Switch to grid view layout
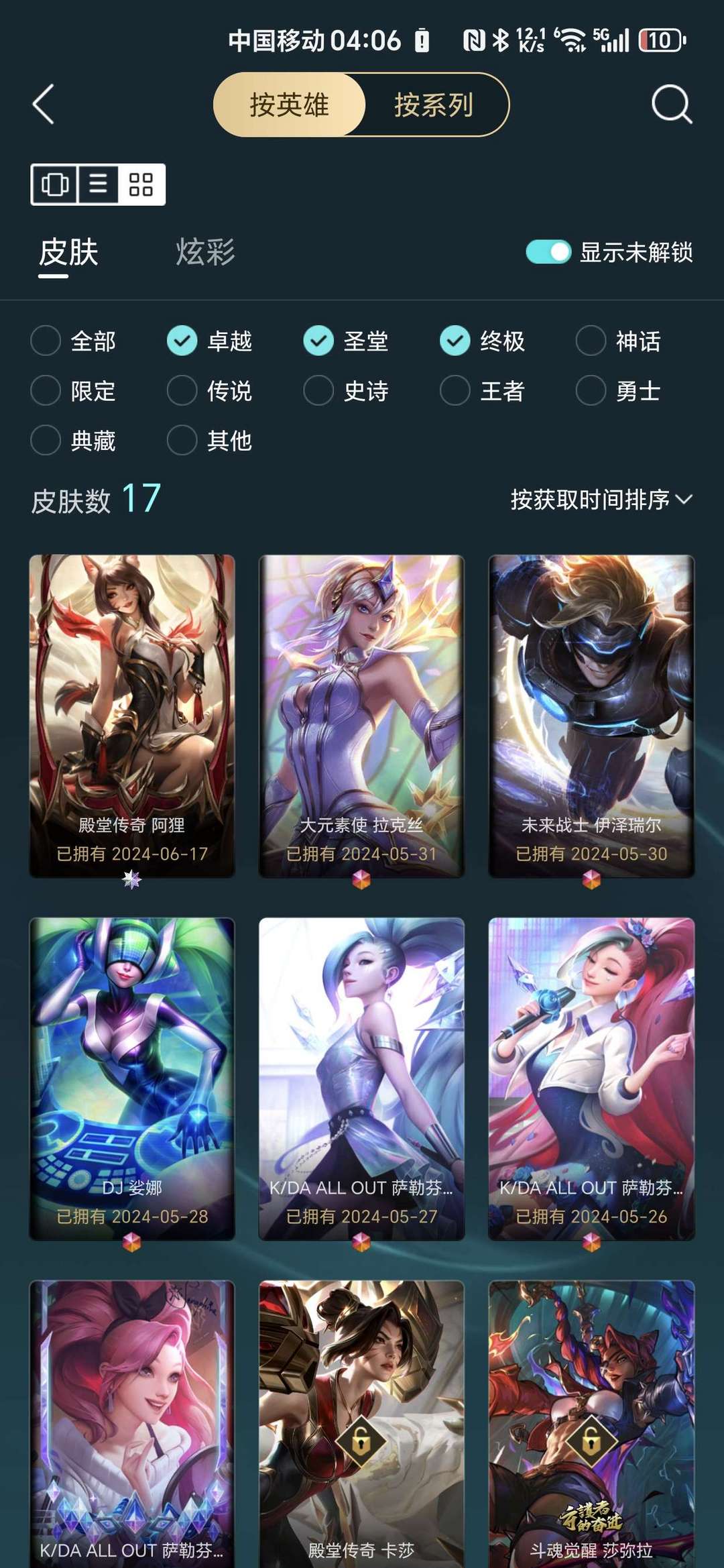 click(141, 184)
